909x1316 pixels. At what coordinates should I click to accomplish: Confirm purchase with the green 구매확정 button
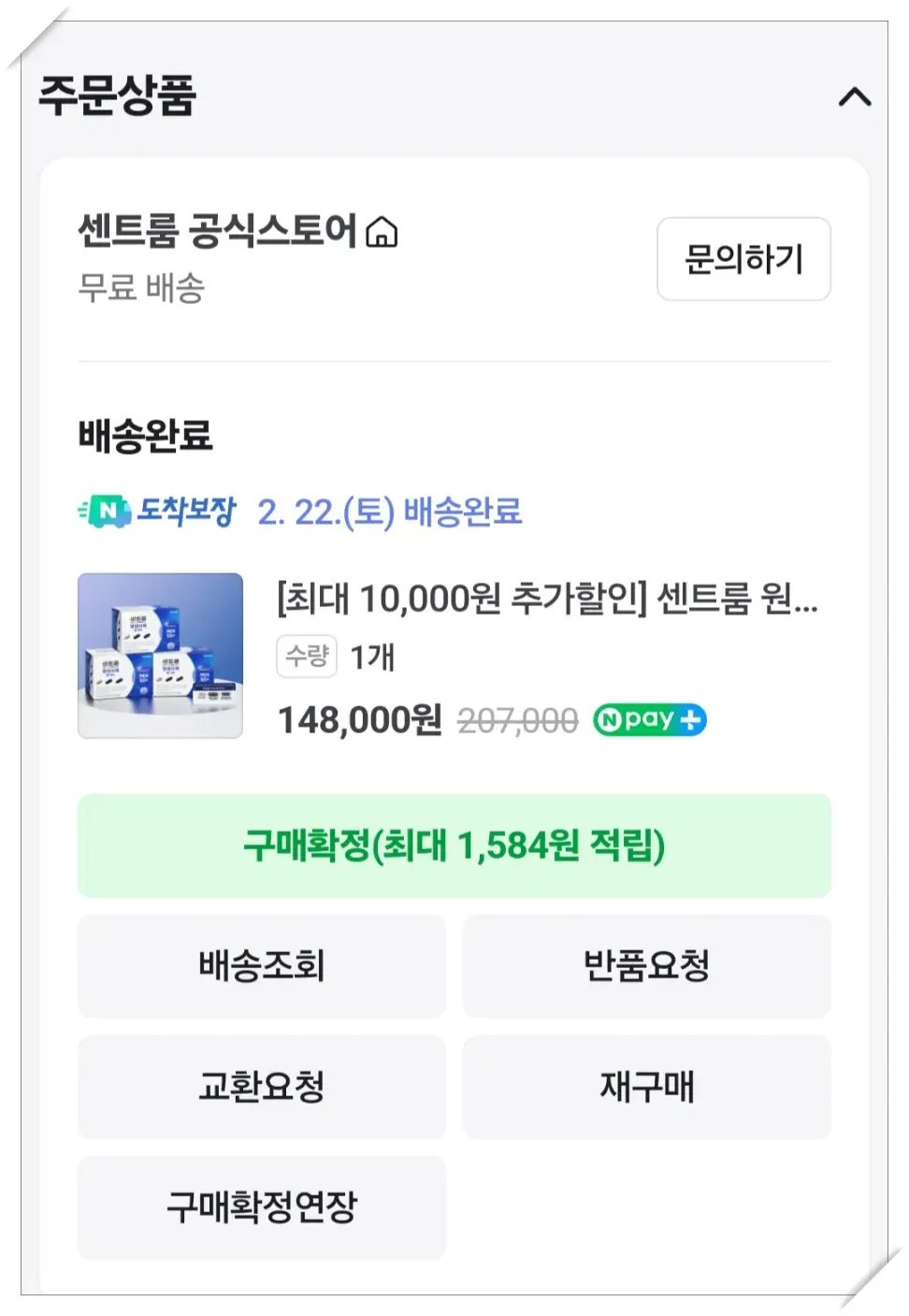tap(454, 846)
